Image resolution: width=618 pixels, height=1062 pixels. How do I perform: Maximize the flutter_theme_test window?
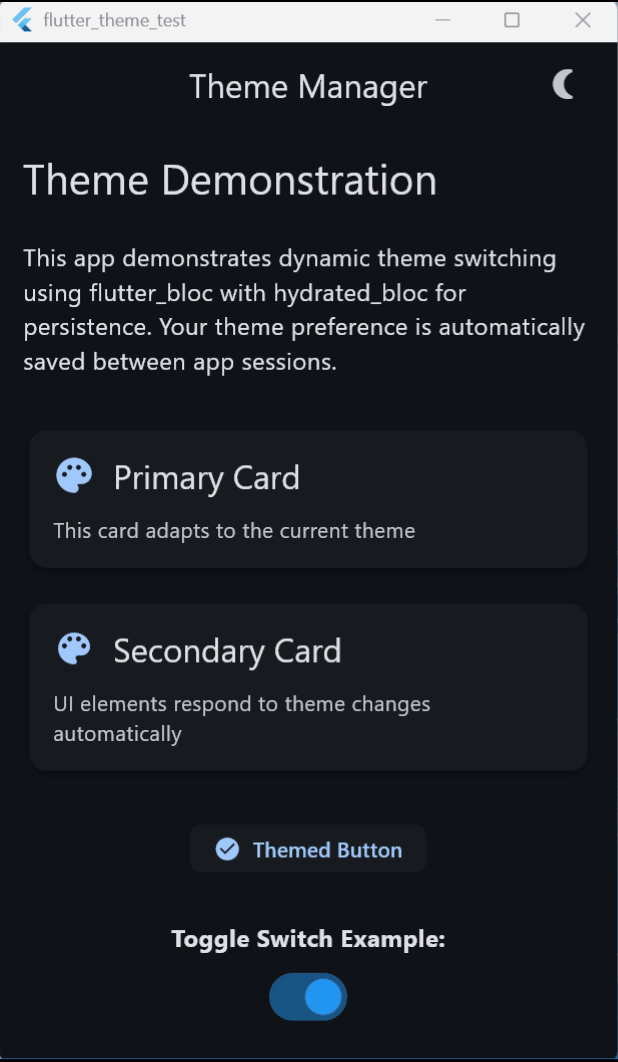(512, 20)
